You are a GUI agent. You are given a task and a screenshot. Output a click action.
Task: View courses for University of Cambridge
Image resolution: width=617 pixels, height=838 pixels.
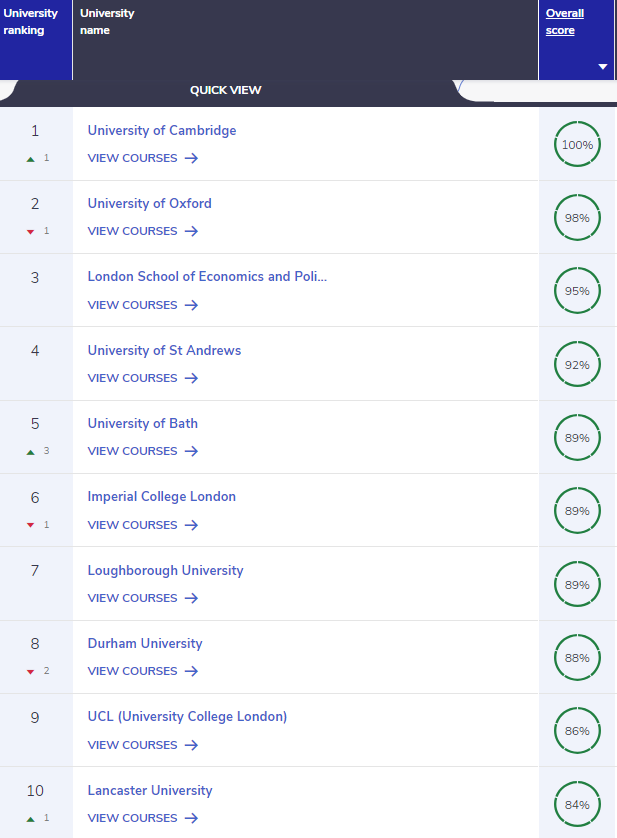tap(143, 158)
